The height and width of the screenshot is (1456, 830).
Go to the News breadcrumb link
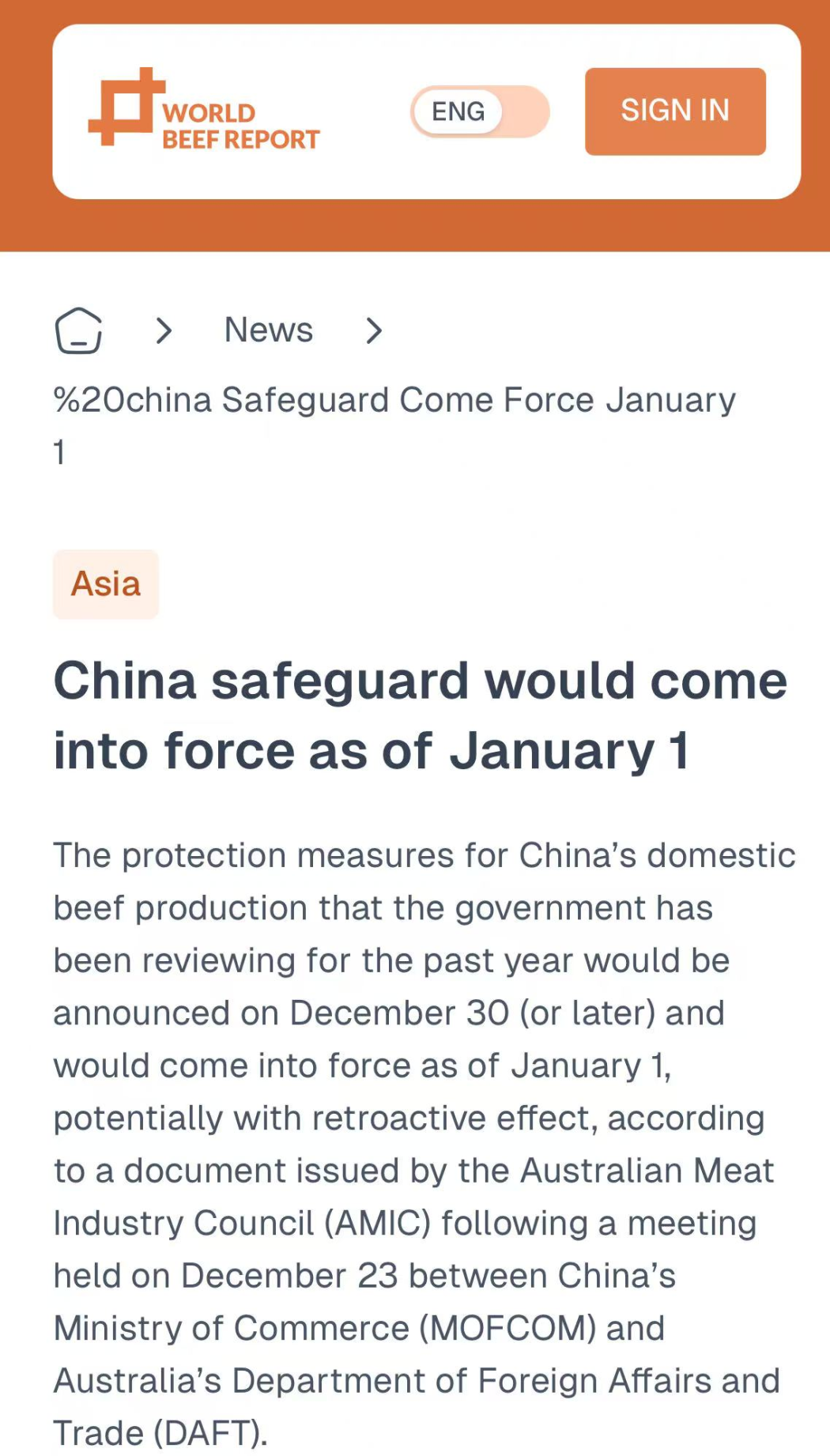268,330
